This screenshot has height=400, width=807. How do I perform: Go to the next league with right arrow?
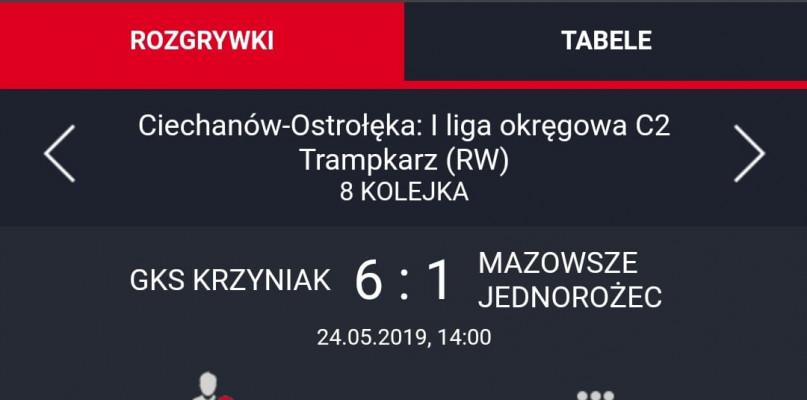click(x=748, y=154)
